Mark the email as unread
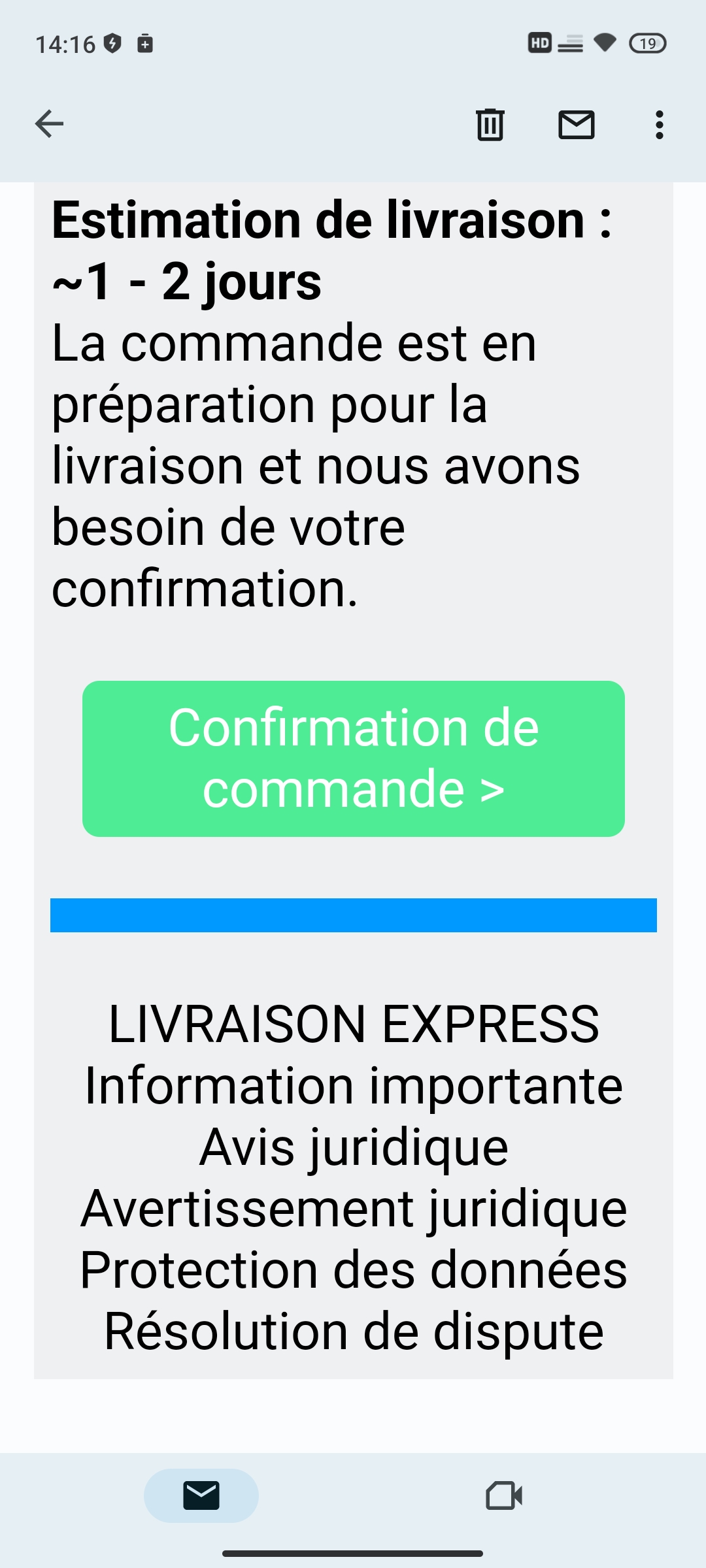The height and width of the screenshot is (1568, 706). coord(576,124)
